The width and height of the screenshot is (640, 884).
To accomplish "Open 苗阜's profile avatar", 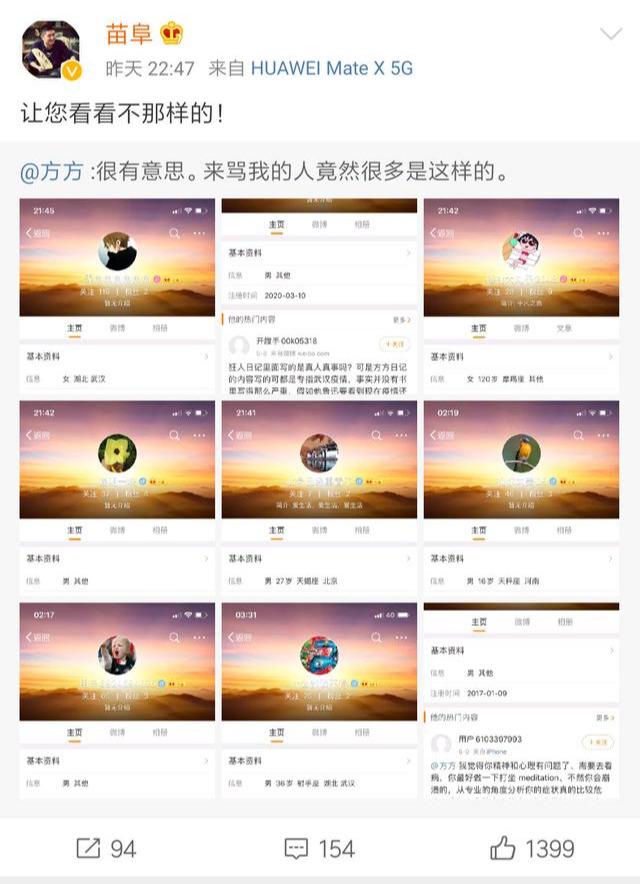I will 51,50.
